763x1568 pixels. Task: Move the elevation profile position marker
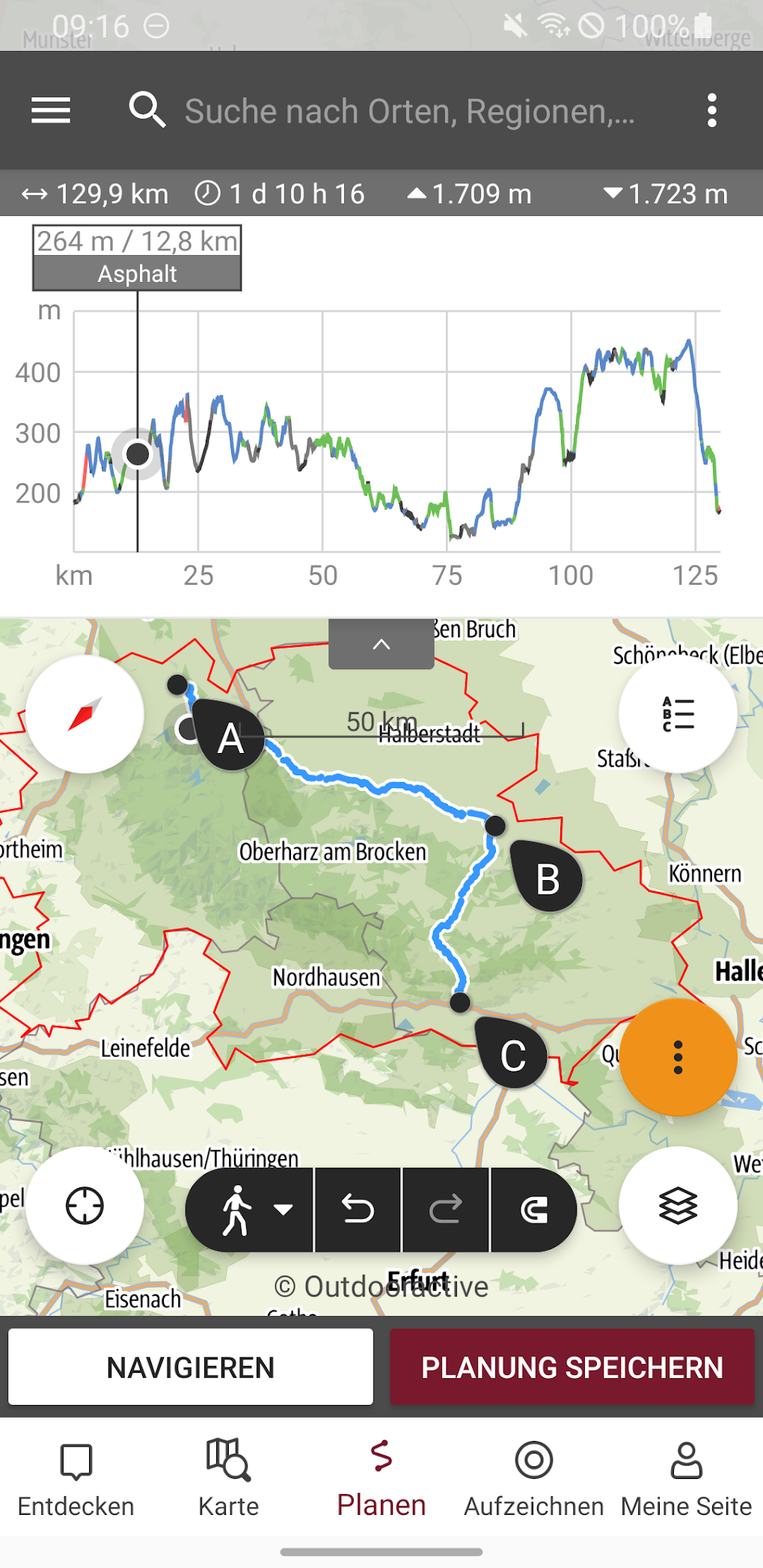coord(138,453)
